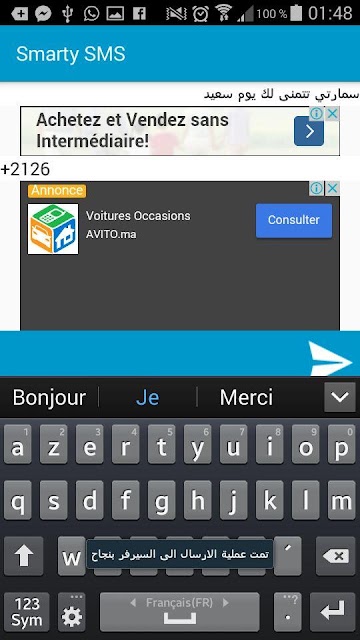Image resolution: width=360 pixels, height=640 pixels.
Task: Insert the suggested word Merci
Action: (246, 398)
